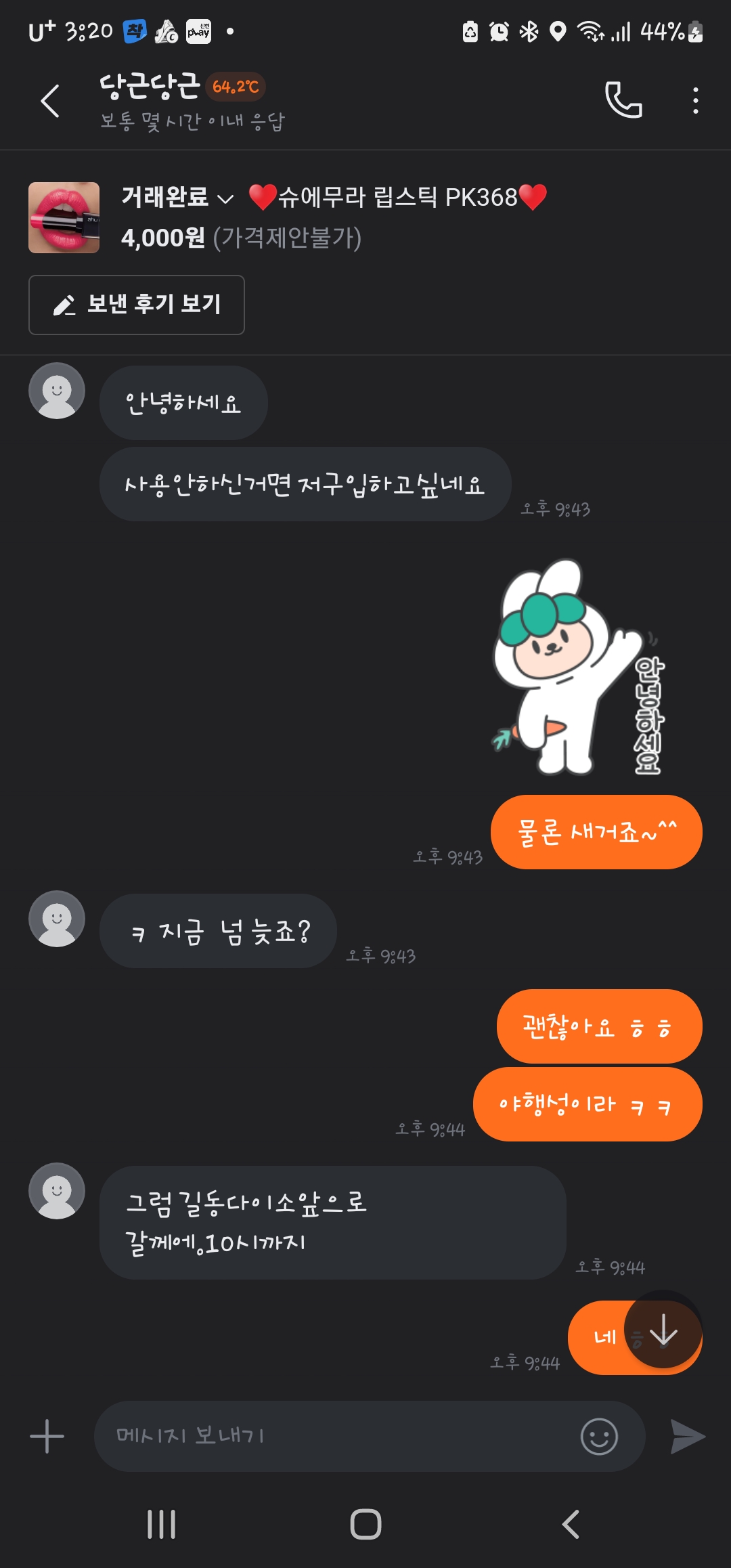Open the sender's profile avatar next to 안녕하세요
The width and height of the screenshot is (731, 1568).
pos(57,391)
